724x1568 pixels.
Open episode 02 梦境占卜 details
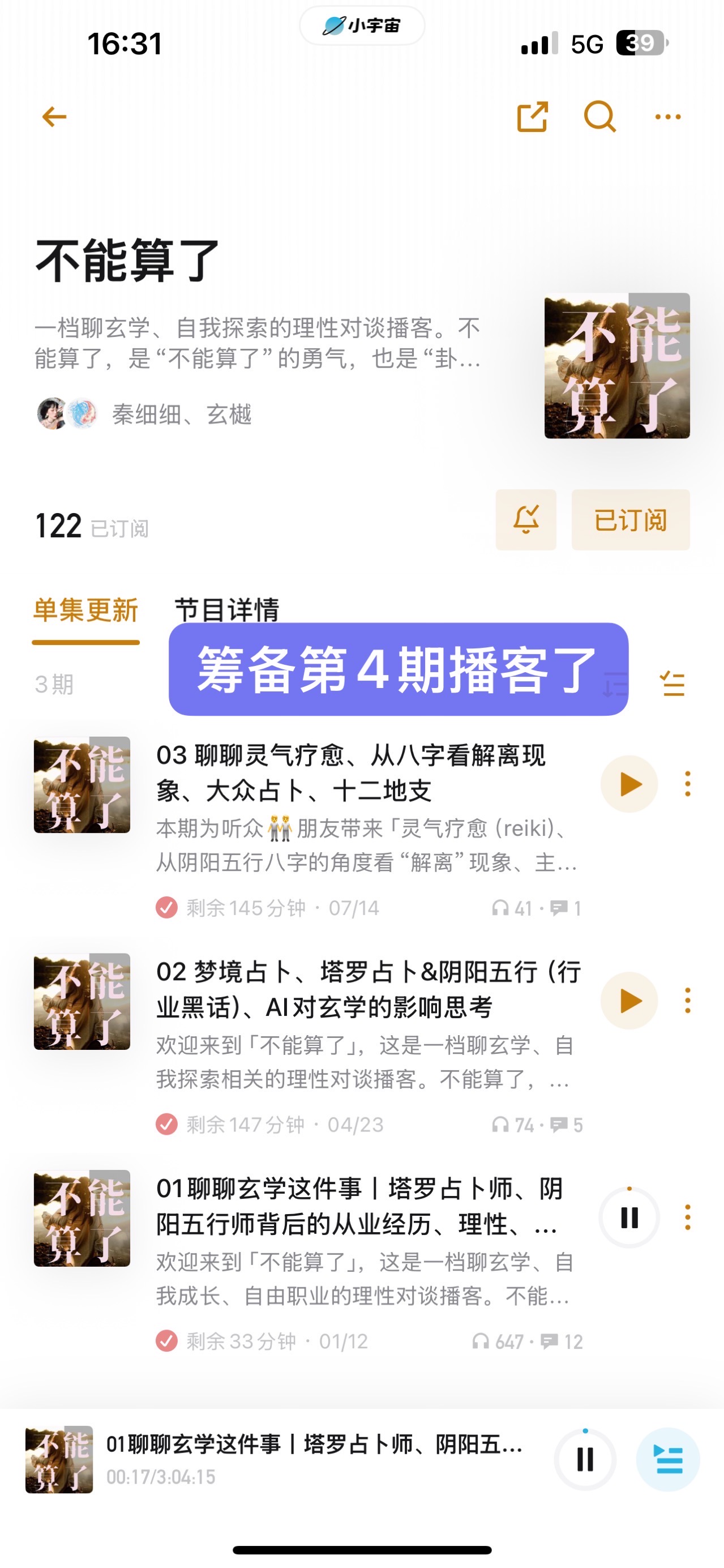click(365, 990)
